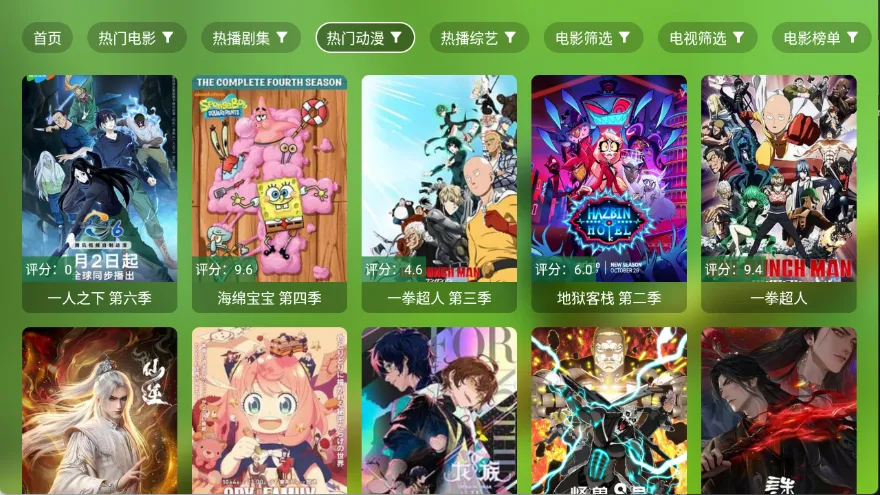
Task: Open the black-and-red swordsman poster
Action: click(x=779, y=410)
